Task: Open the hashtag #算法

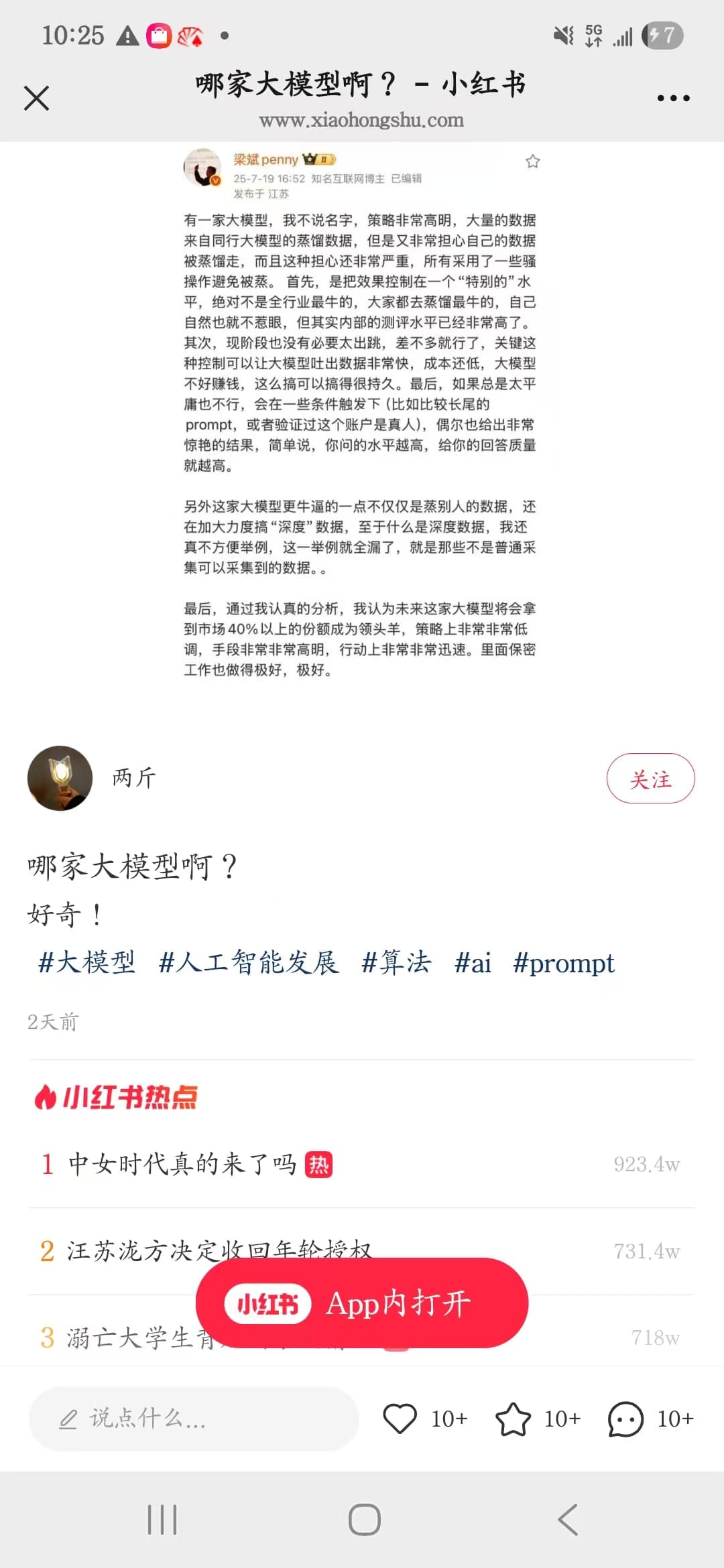Action: tap(396, 963)
